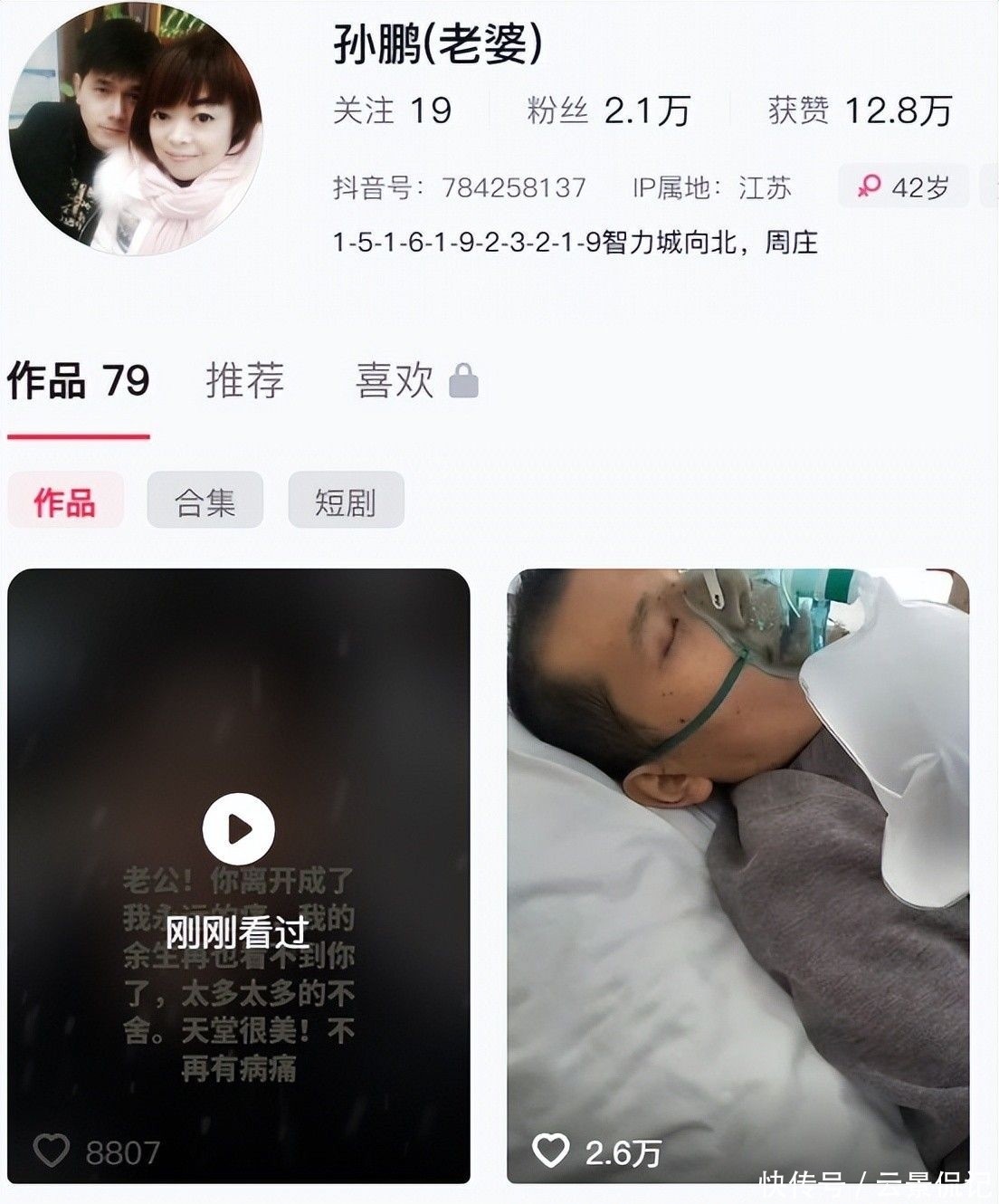Select the 短剧 filter chip
This screenshot has width=999, height=1204.
tap(346, 501)
